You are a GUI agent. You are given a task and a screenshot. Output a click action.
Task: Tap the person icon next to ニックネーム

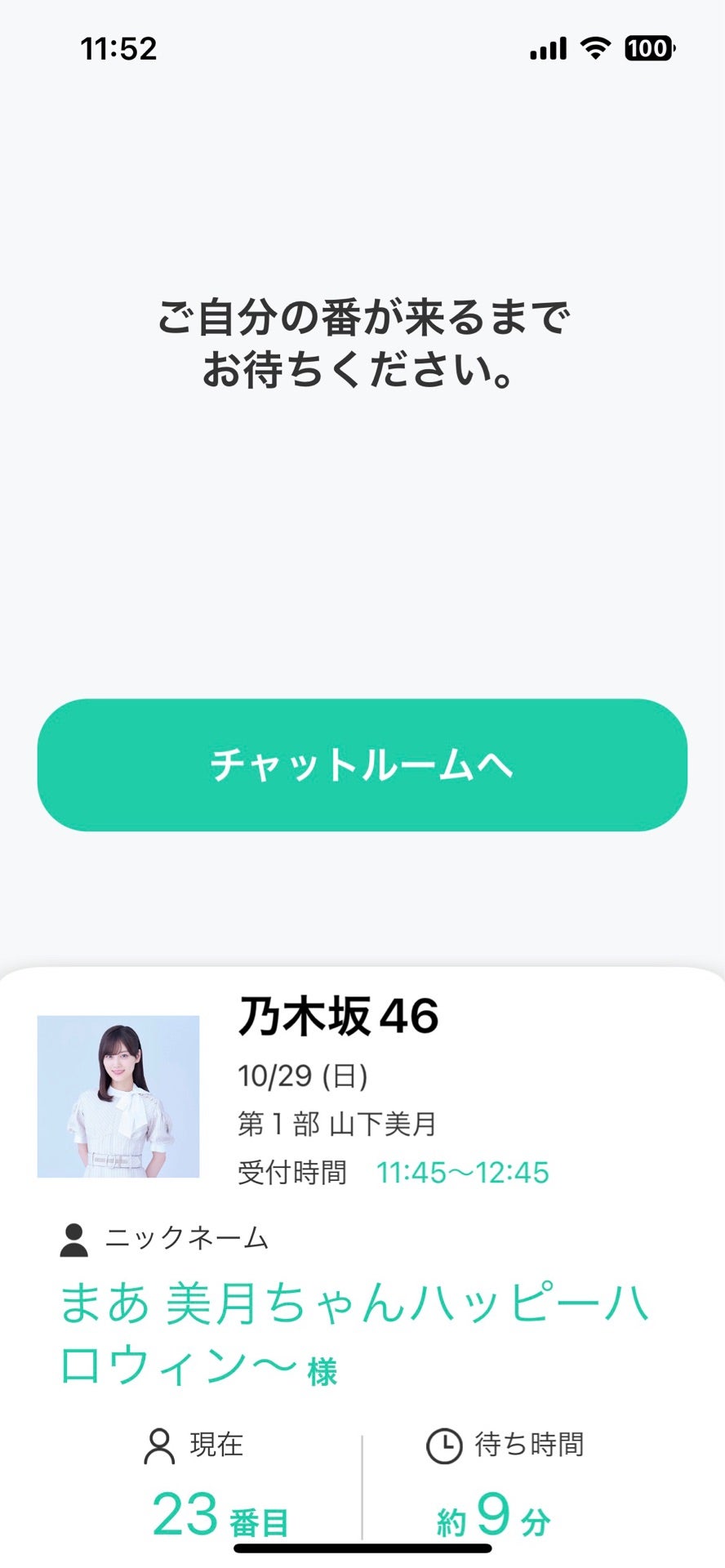click(x=74, y=1241)
